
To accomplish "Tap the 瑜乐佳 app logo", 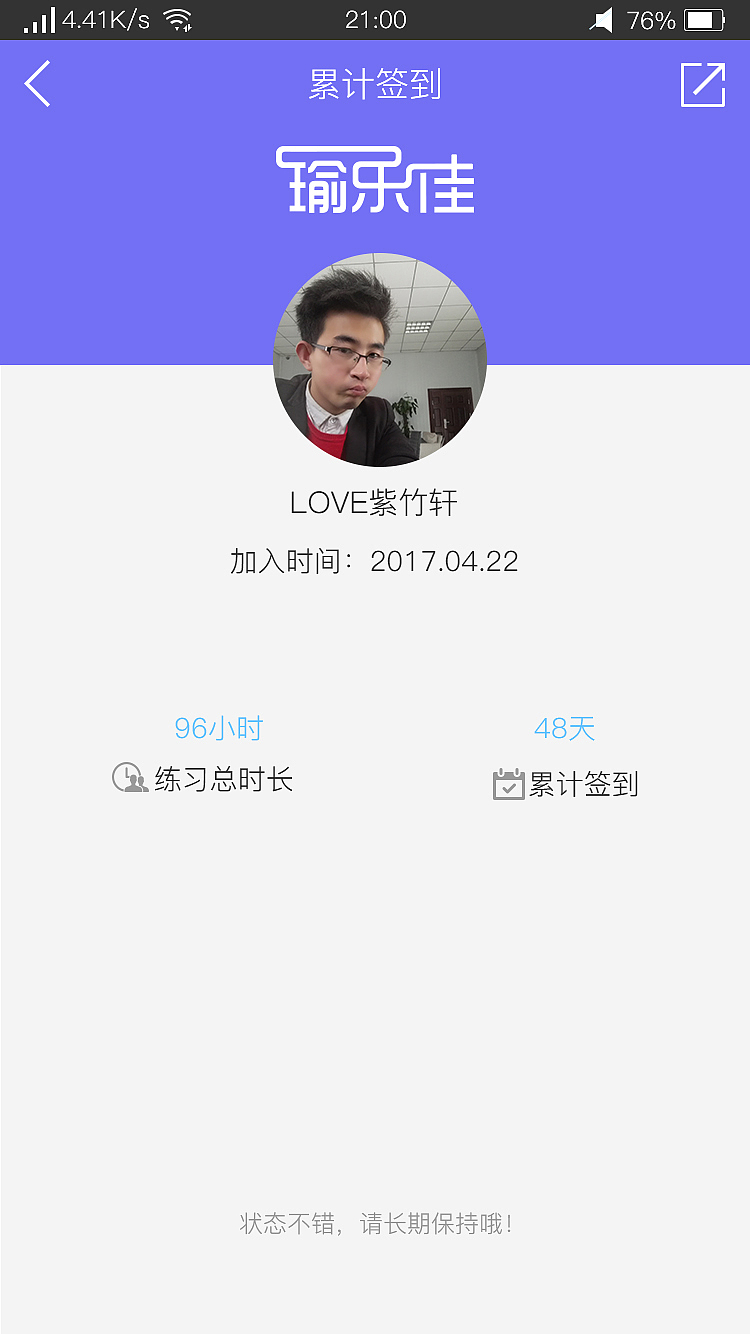I will [x=375, y=183].
